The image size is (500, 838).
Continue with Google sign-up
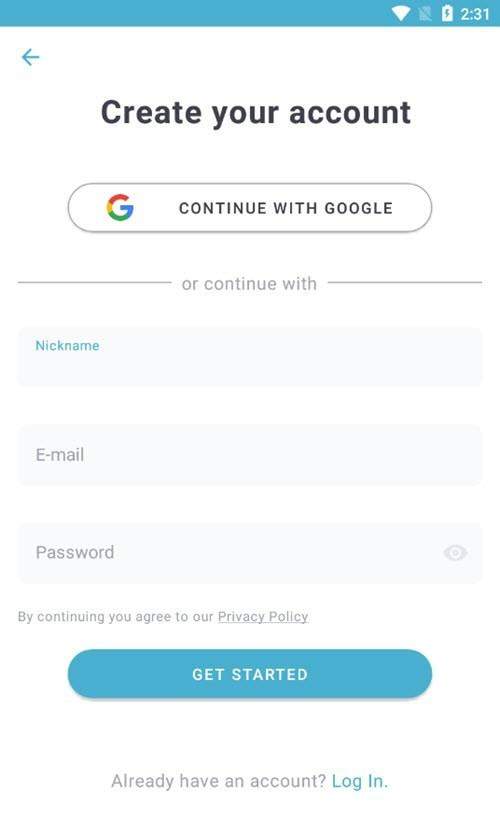[x=249, y=208]
